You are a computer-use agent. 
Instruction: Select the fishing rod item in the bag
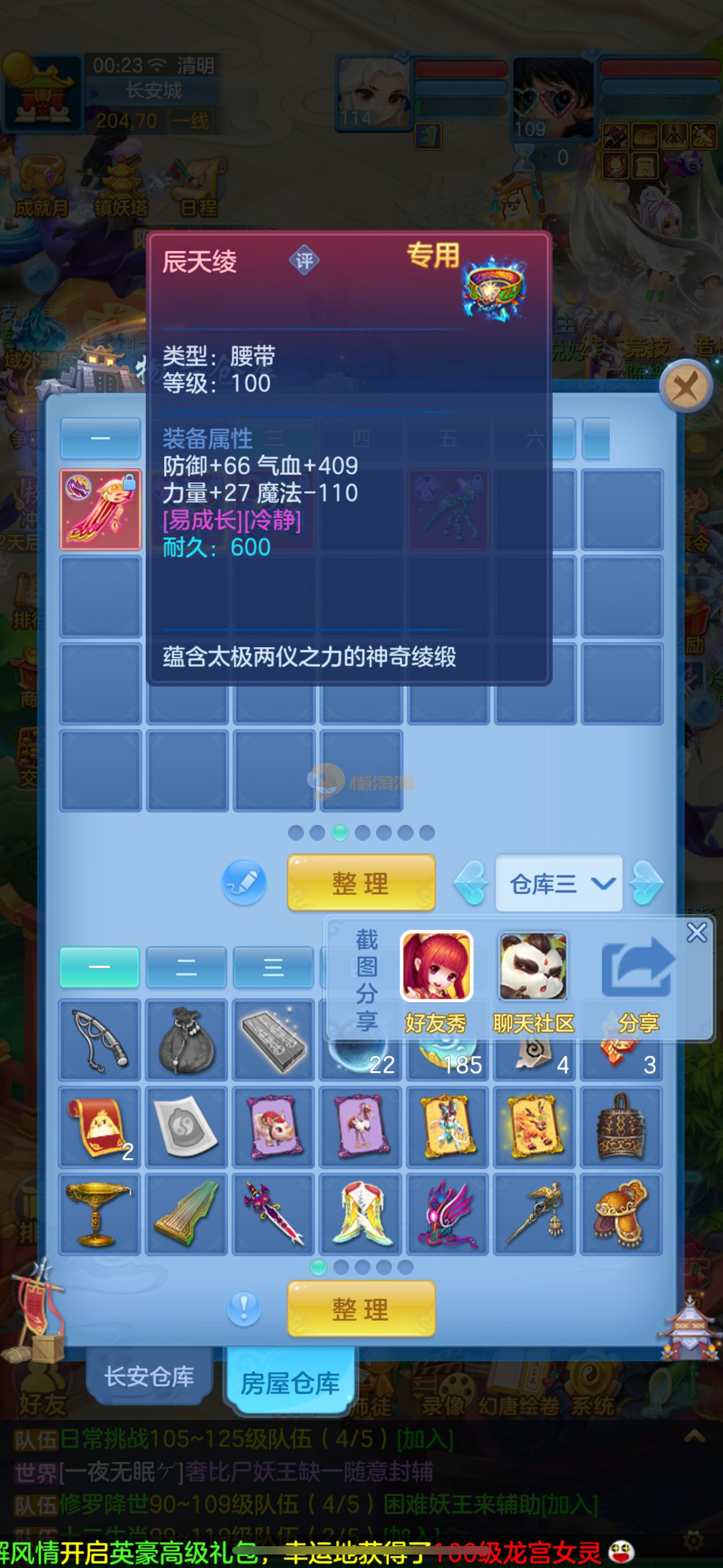(x=100, y=1039)
